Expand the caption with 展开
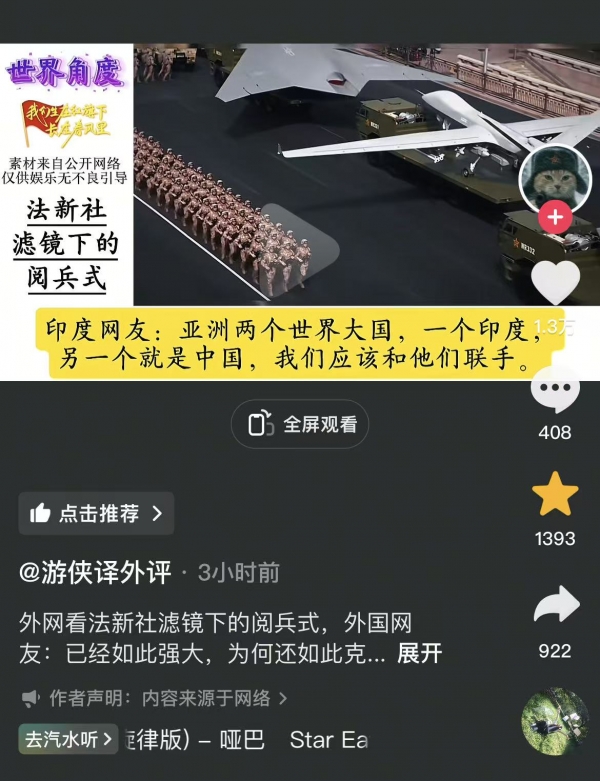The image size is (600, 781). tap(419, 654)
